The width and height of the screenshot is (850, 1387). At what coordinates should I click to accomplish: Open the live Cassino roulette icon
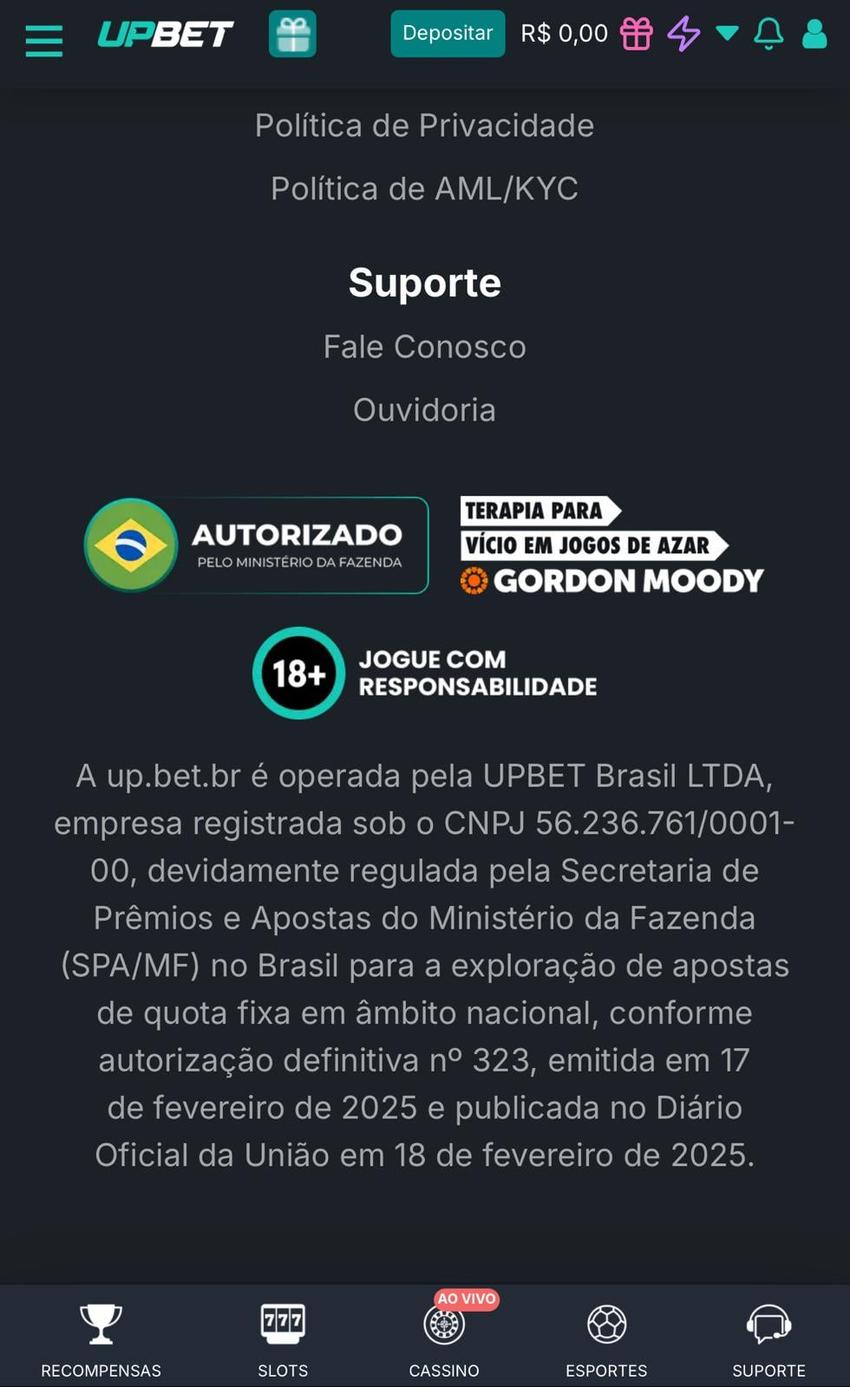point(443,1325)
